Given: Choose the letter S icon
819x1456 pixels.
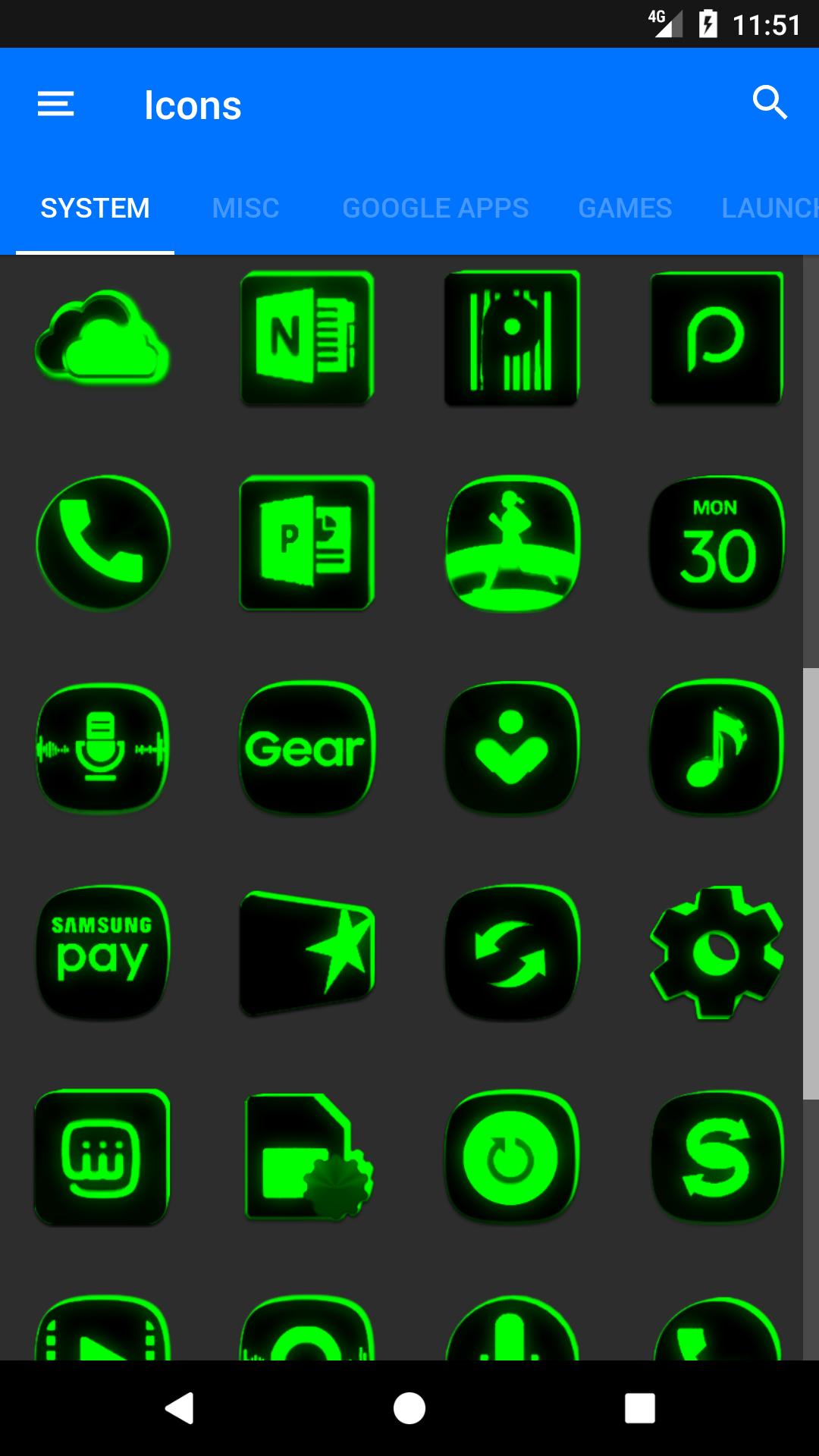Looking at the screenshot, I should pyautogui.click(x=717, y=1157).
